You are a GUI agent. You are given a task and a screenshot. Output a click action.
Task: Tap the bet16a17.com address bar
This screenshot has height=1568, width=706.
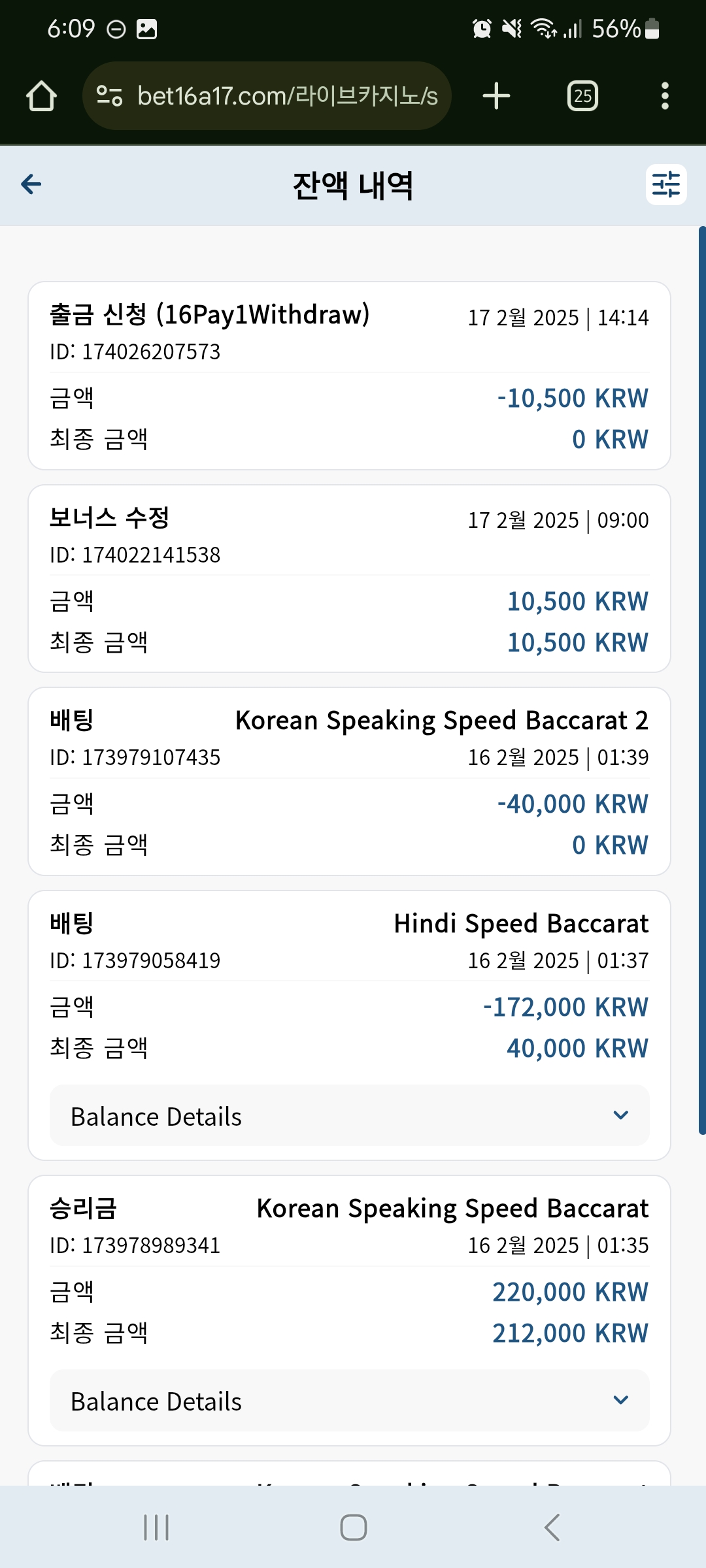[267, 96]
